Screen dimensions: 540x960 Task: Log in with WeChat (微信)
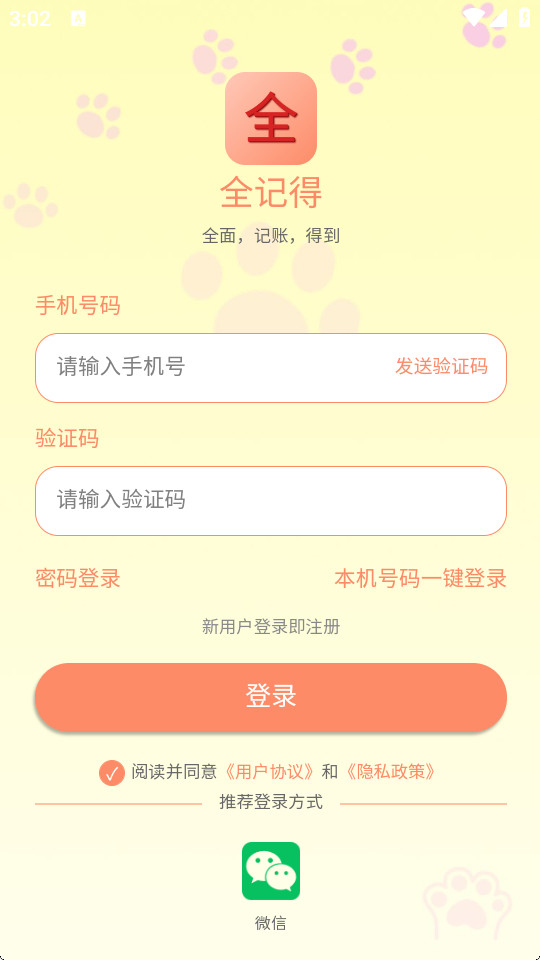(271, 871)
